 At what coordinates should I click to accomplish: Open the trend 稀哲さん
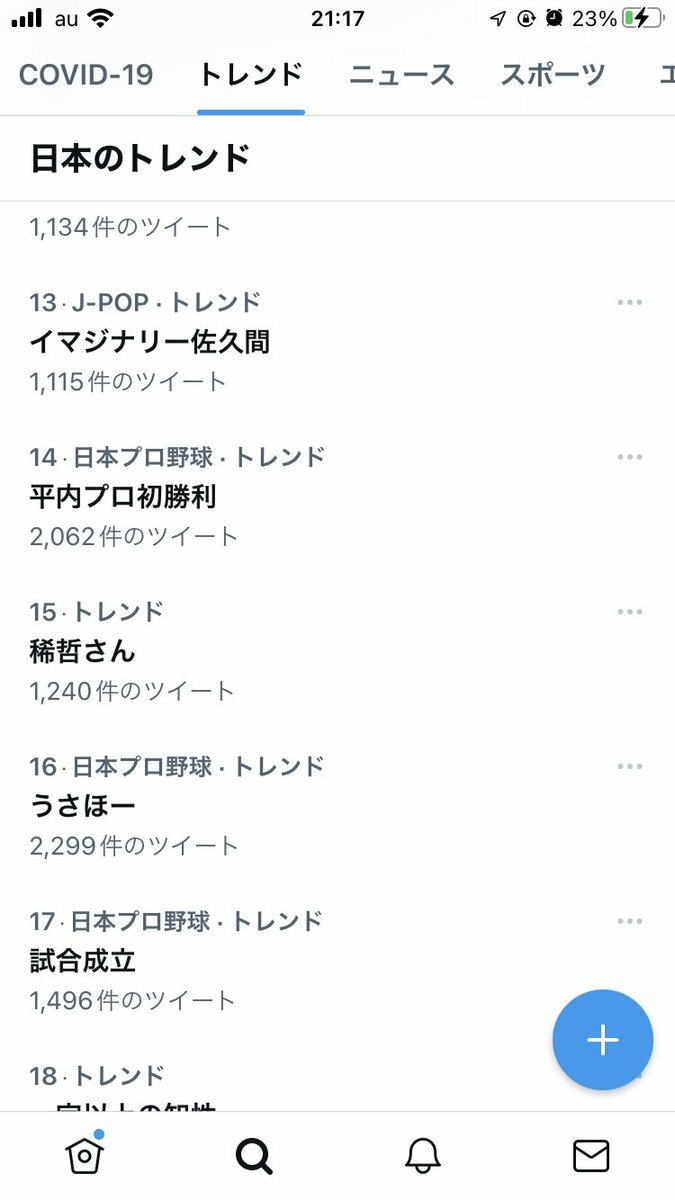coord(83,652)
